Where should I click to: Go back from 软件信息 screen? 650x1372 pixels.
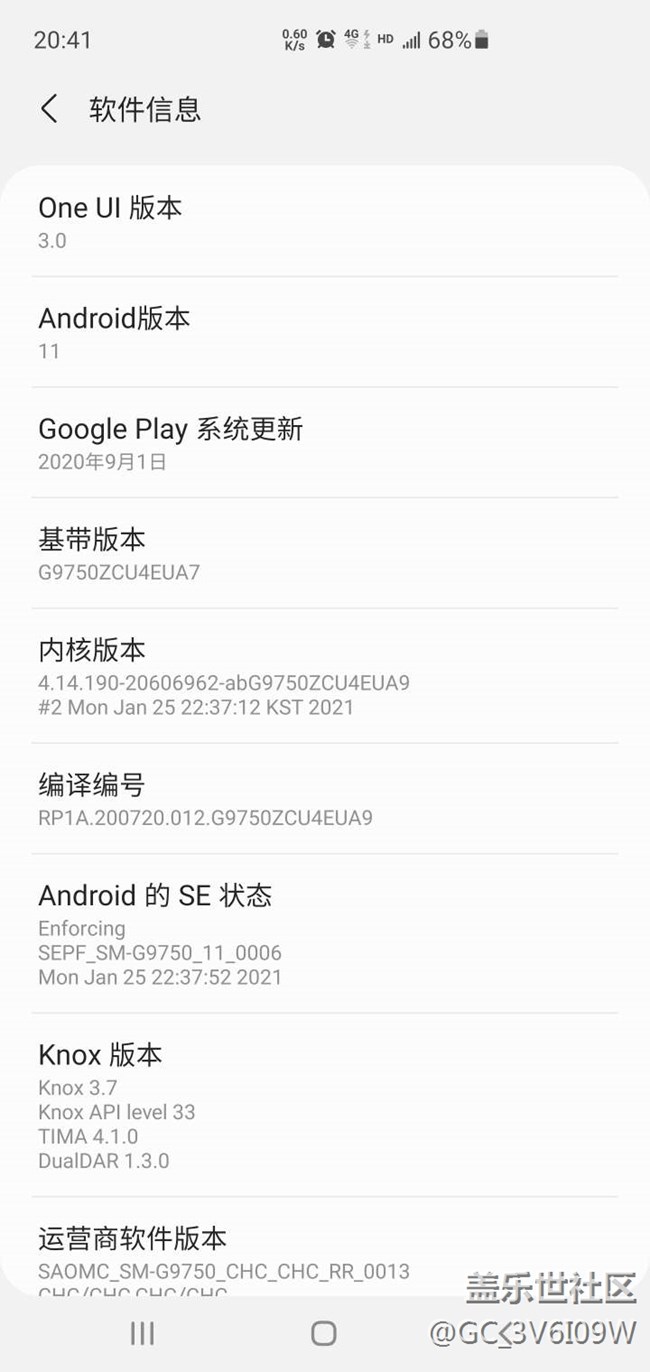(x=49, y=109)
